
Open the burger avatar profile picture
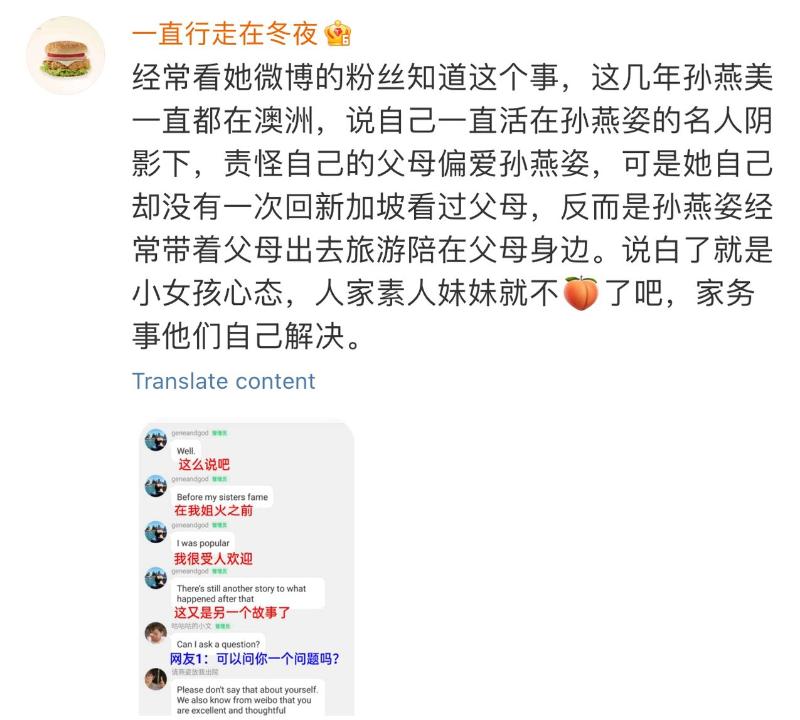pyautogui.click(x=66, y=55)
